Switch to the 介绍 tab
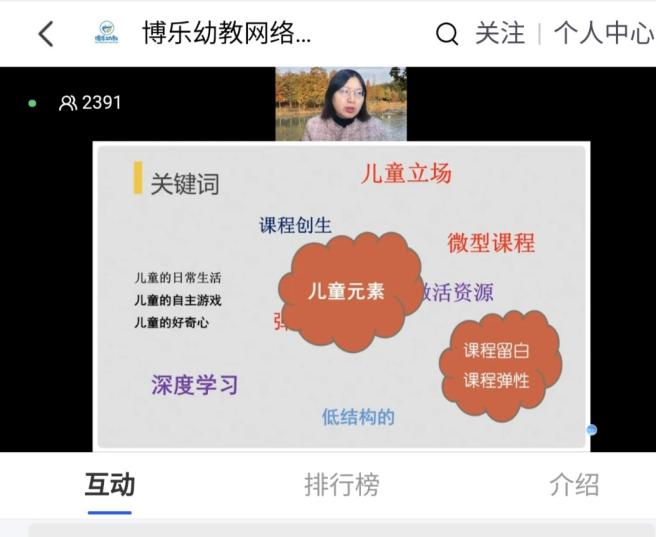This screenshot has height=537, width=656. [x=574, y=485]
